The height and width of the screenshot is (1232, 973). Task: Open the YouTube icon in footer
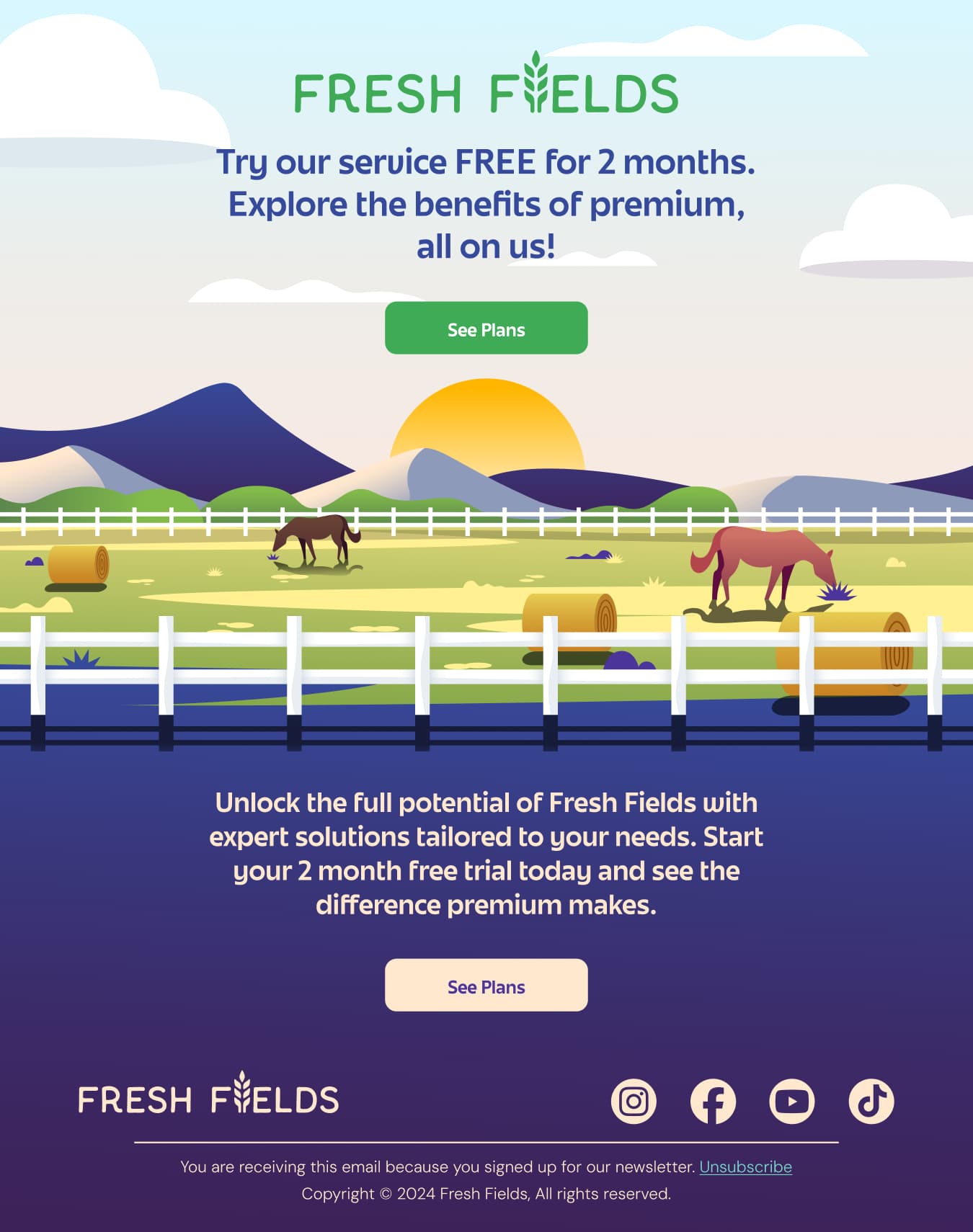[x=792, y=1101]
